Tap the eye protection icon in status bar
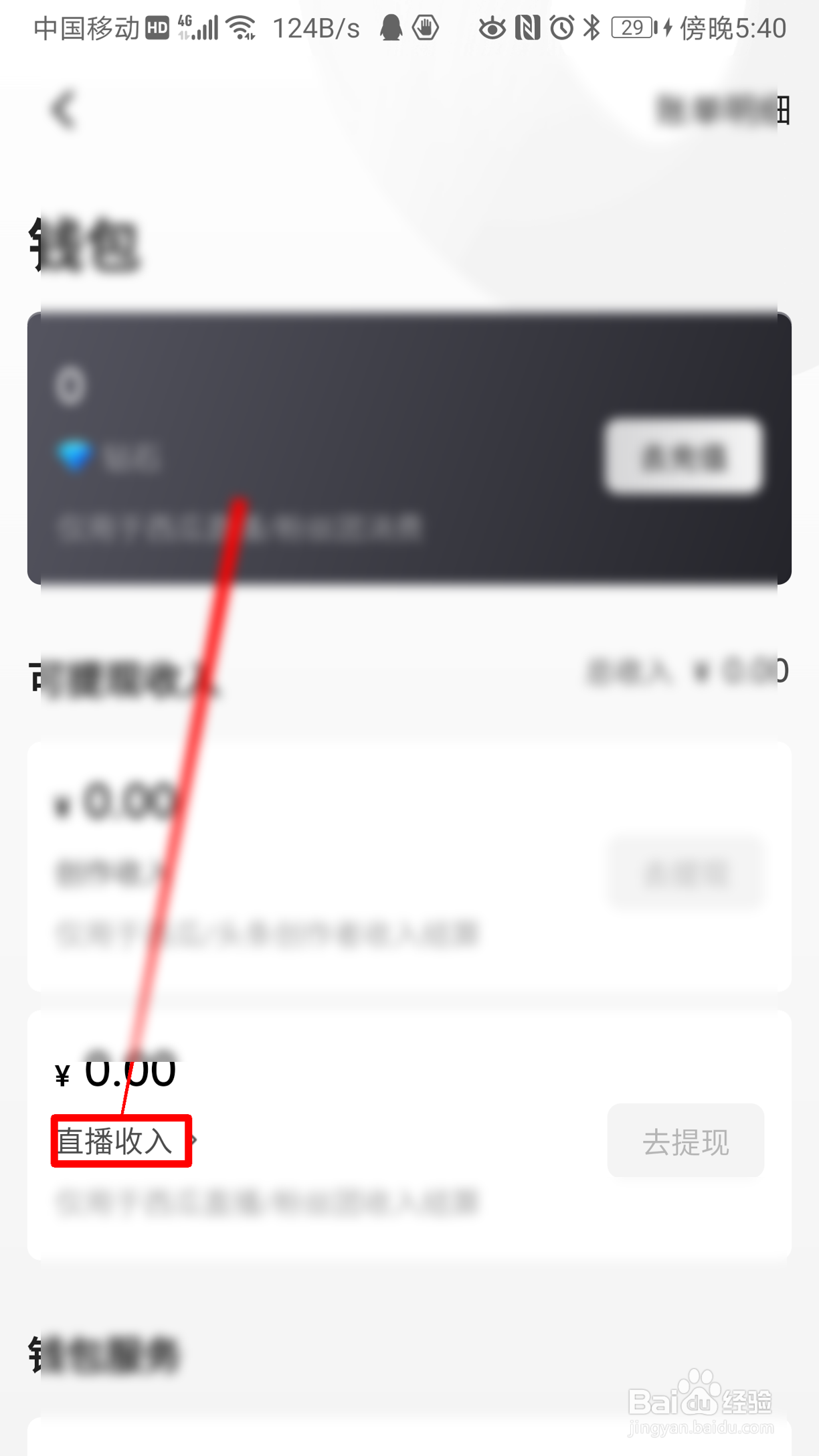The width and height of the screenshot is (819, 1456). point(493,27)
